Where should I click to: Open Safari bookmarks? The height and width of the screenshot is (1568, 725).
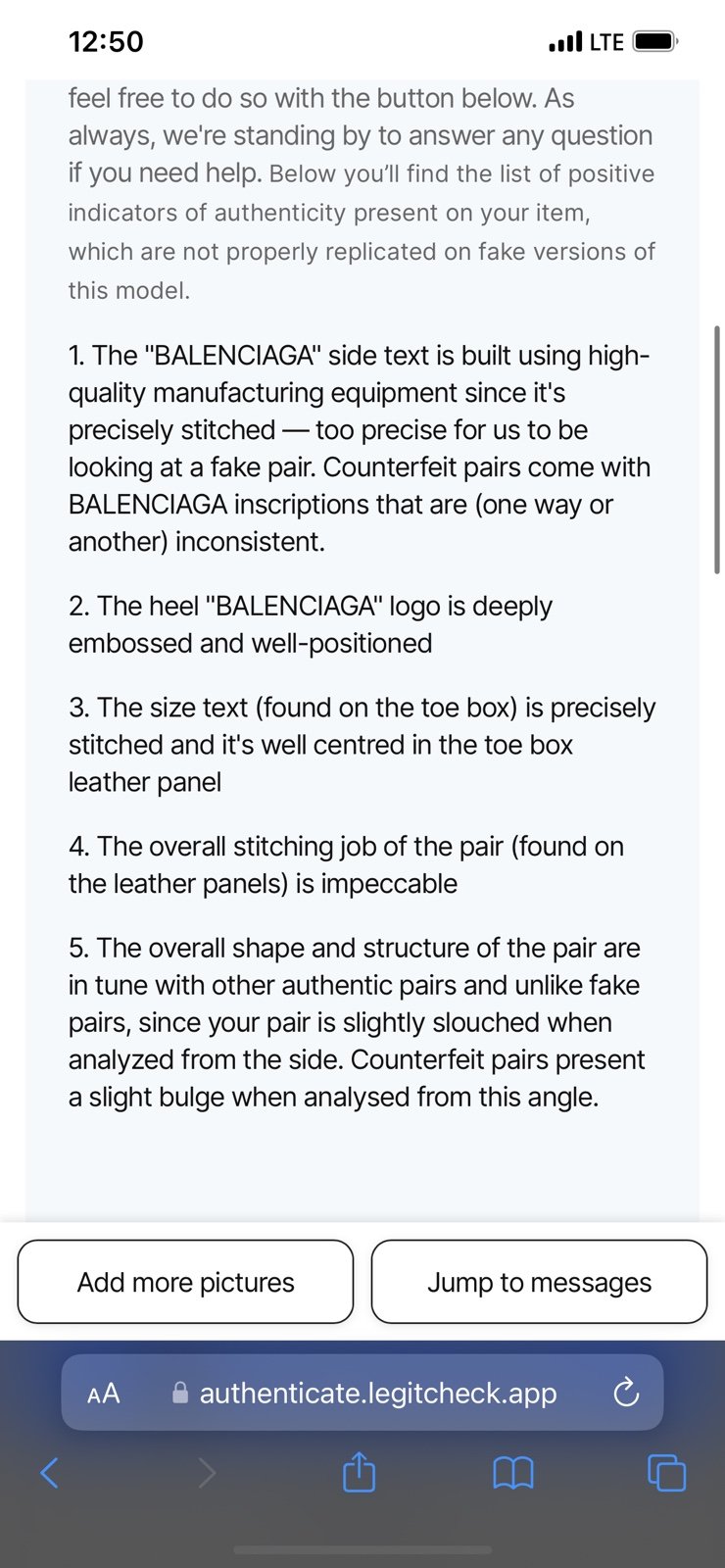(x=513, y=1472)
